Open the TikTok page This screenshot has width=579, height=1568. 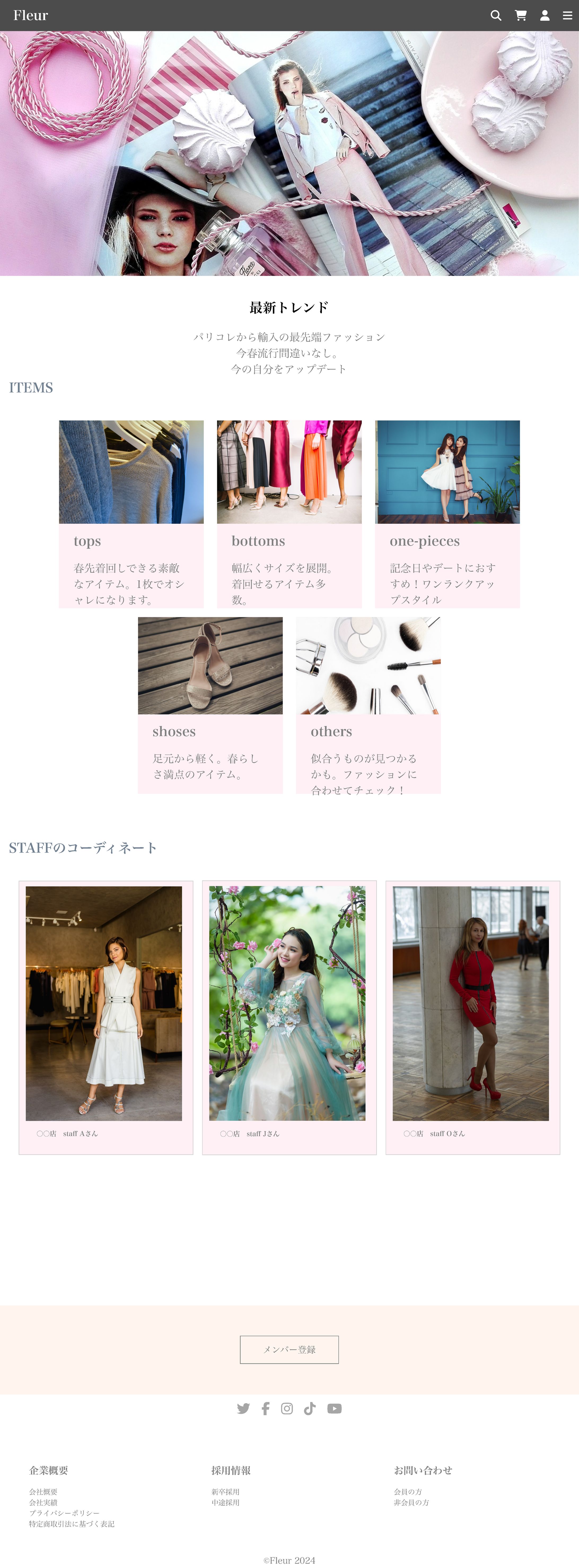point(310,1409)
